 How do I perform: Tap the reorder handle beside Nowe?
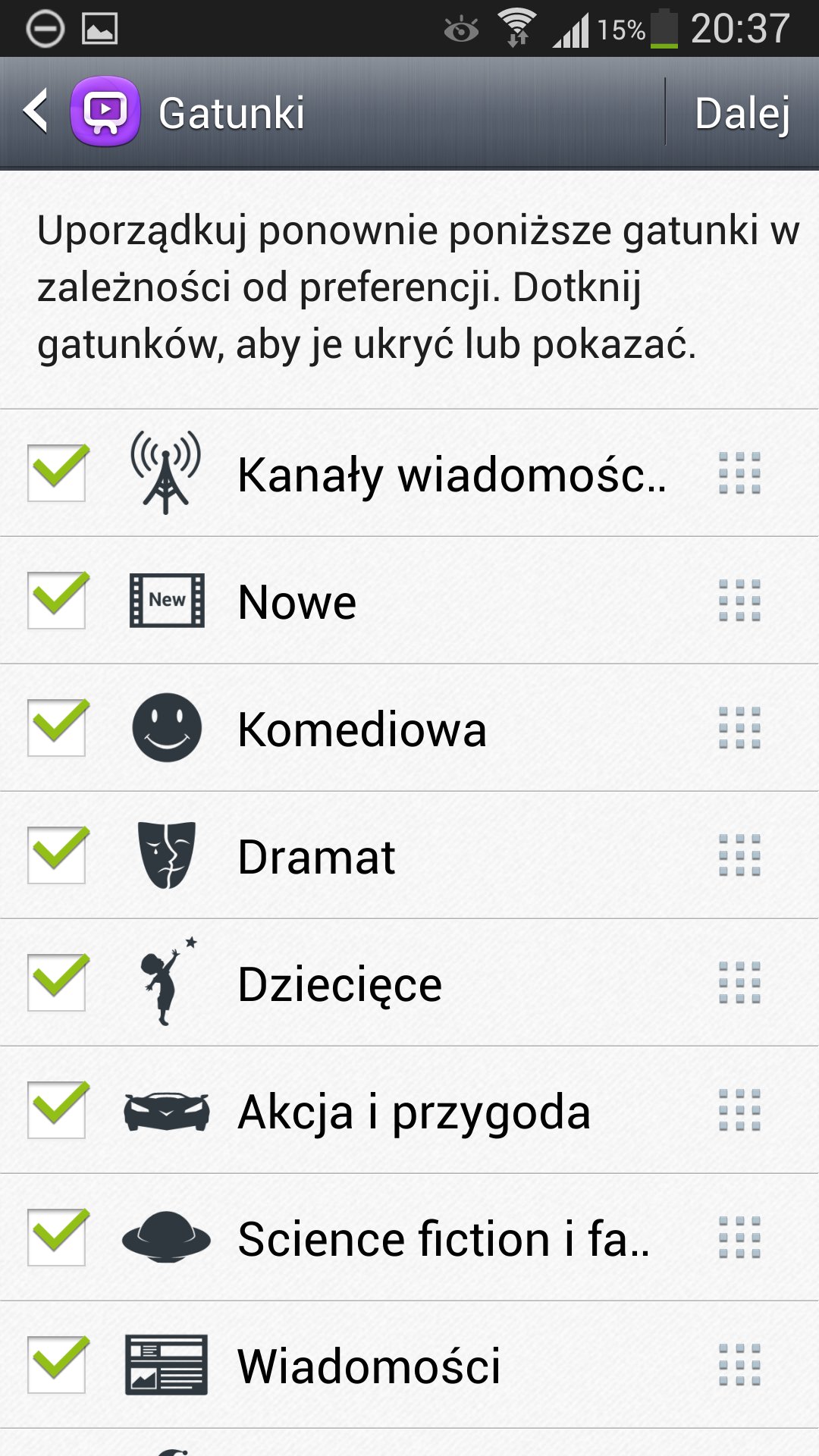coord(739,601)
